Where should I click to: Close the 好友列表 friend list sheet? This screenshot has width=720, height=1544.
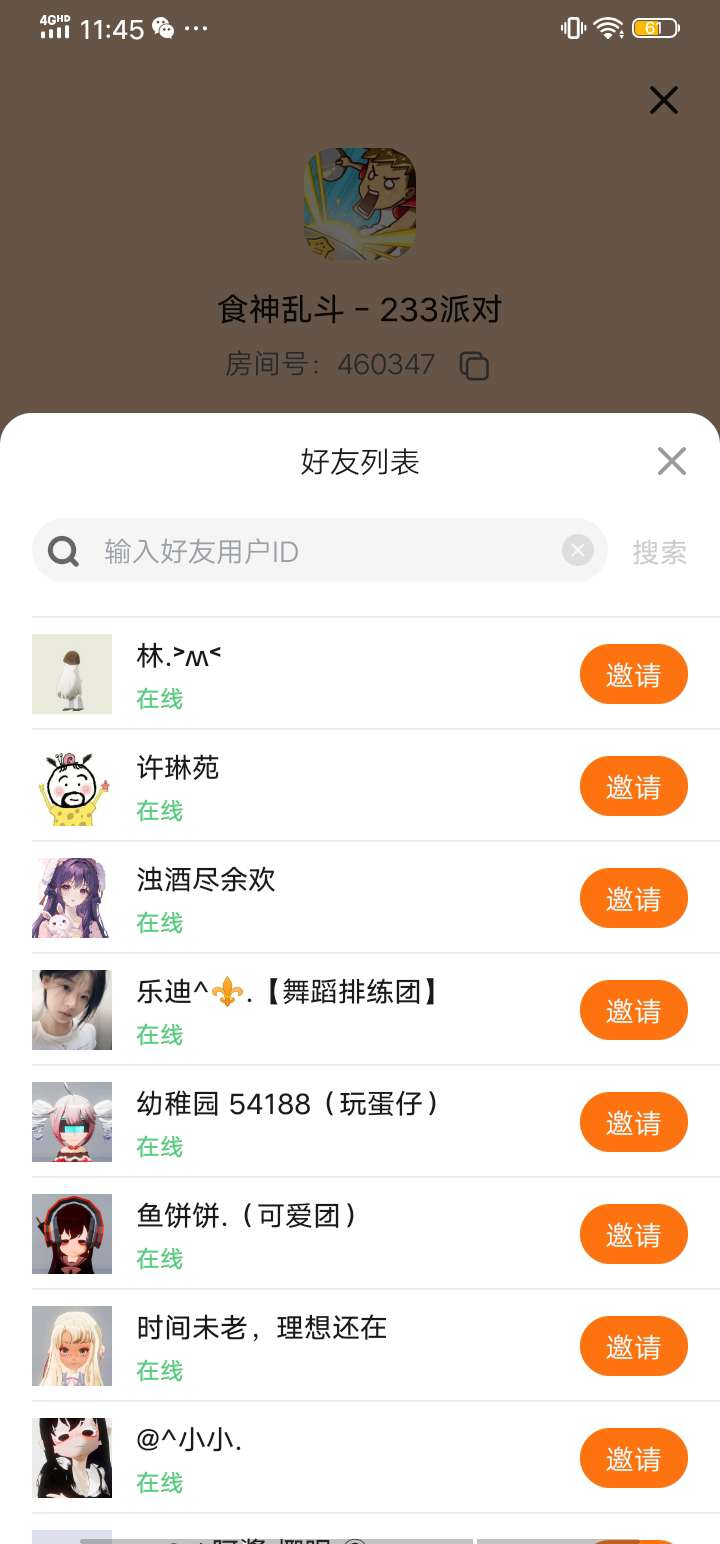pyautogui.click(x=671, y=461)
